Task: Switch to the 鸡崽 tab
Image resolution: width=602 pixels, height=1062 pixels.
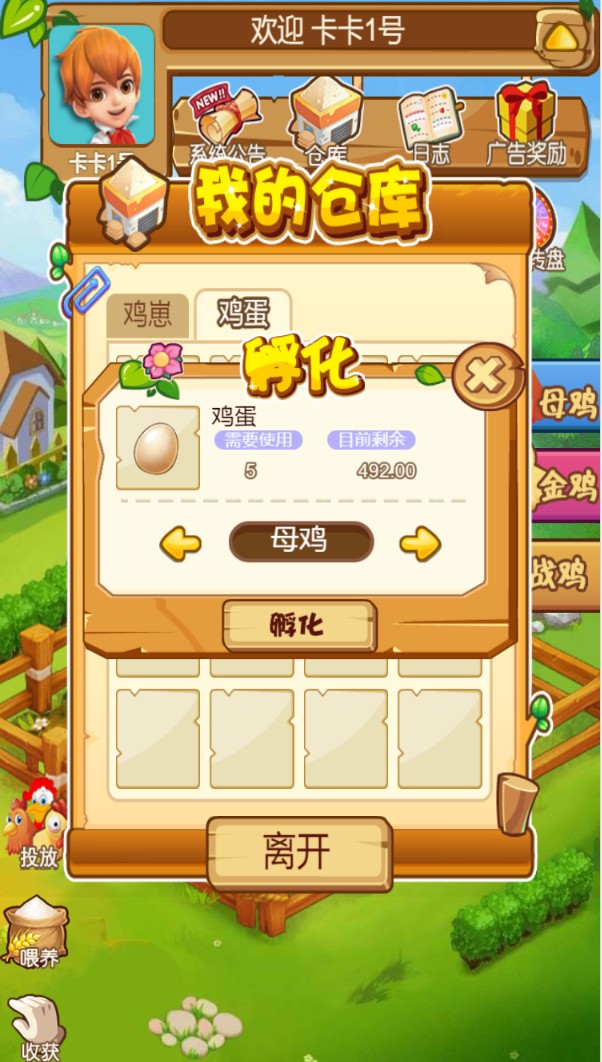Action: (147, 315)
